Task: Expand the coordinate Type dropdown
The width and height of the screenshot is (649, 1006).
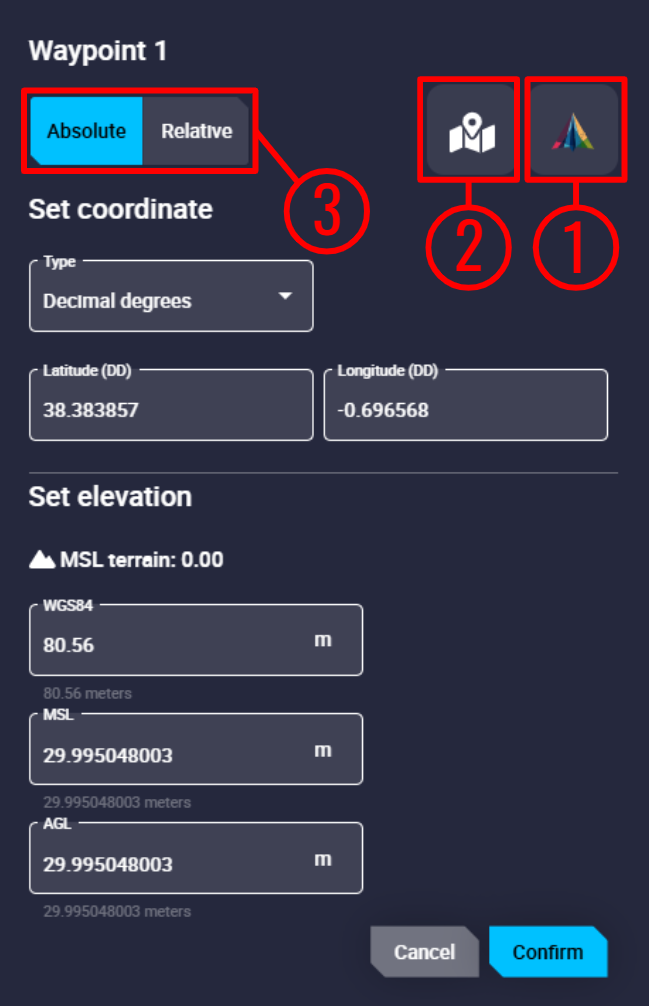Action: click(x=171, y=297)
